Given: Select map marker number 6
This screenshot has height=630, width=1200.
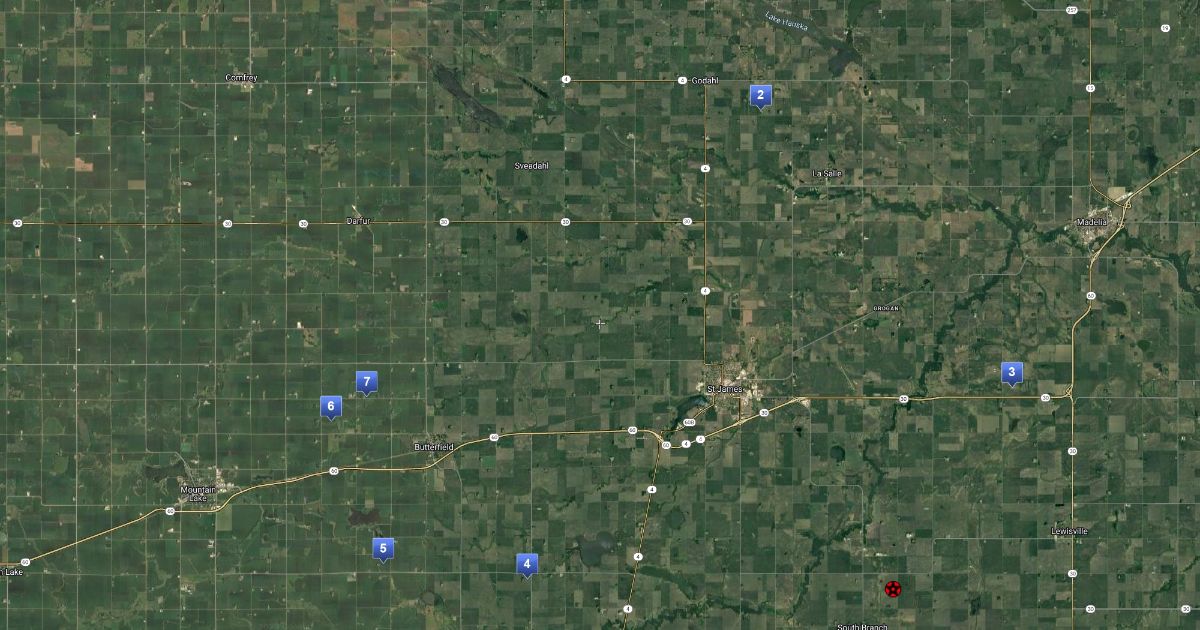Looking at the screenshot, I should click(330, 406).
